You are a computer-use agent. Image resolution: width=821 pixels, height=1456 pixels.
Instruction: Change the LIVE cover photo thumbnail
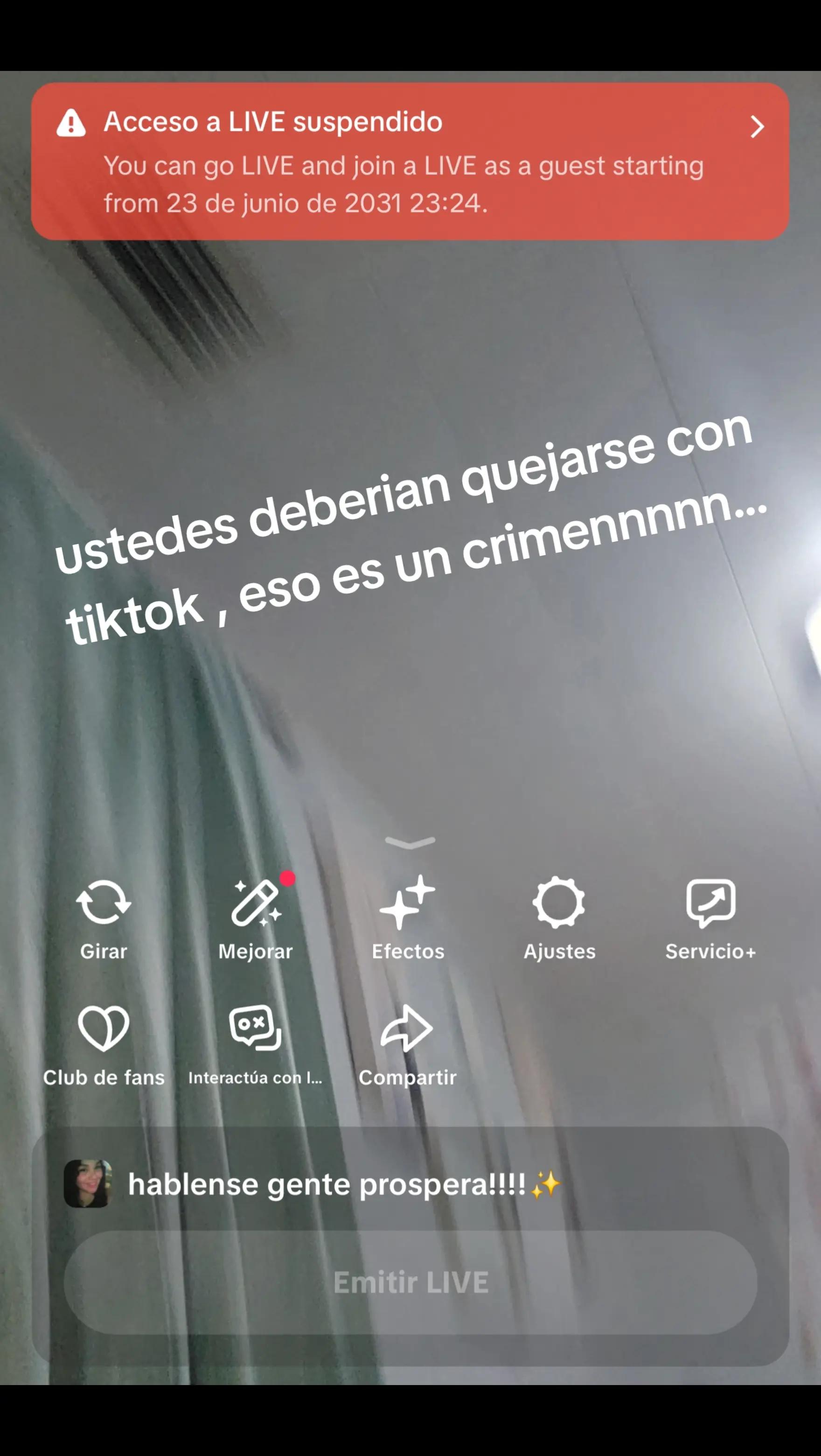[x=88, y=1184]
